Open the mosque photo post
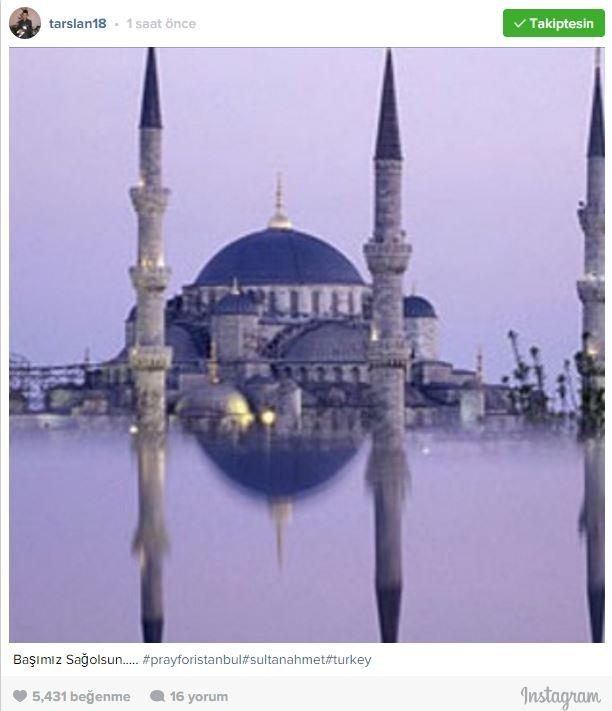The width and height of the screenshot is (612, 711). pos(306,345)
